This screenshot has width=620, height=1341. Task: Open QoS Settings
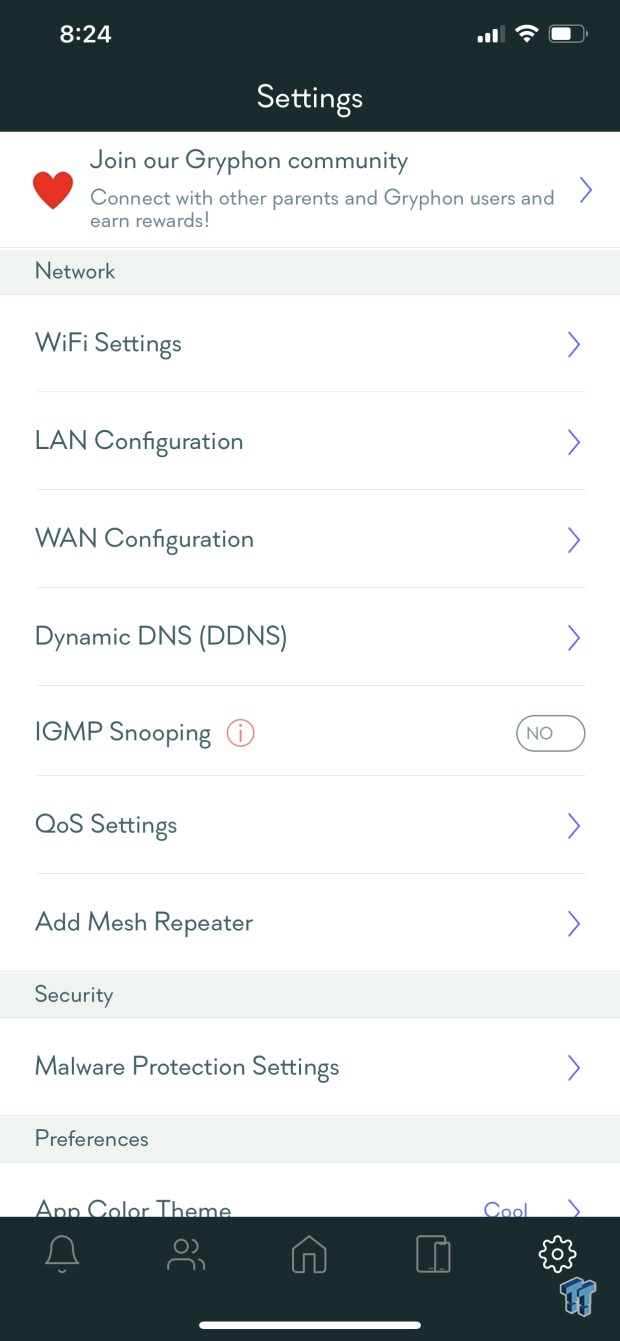pos(310,826)
